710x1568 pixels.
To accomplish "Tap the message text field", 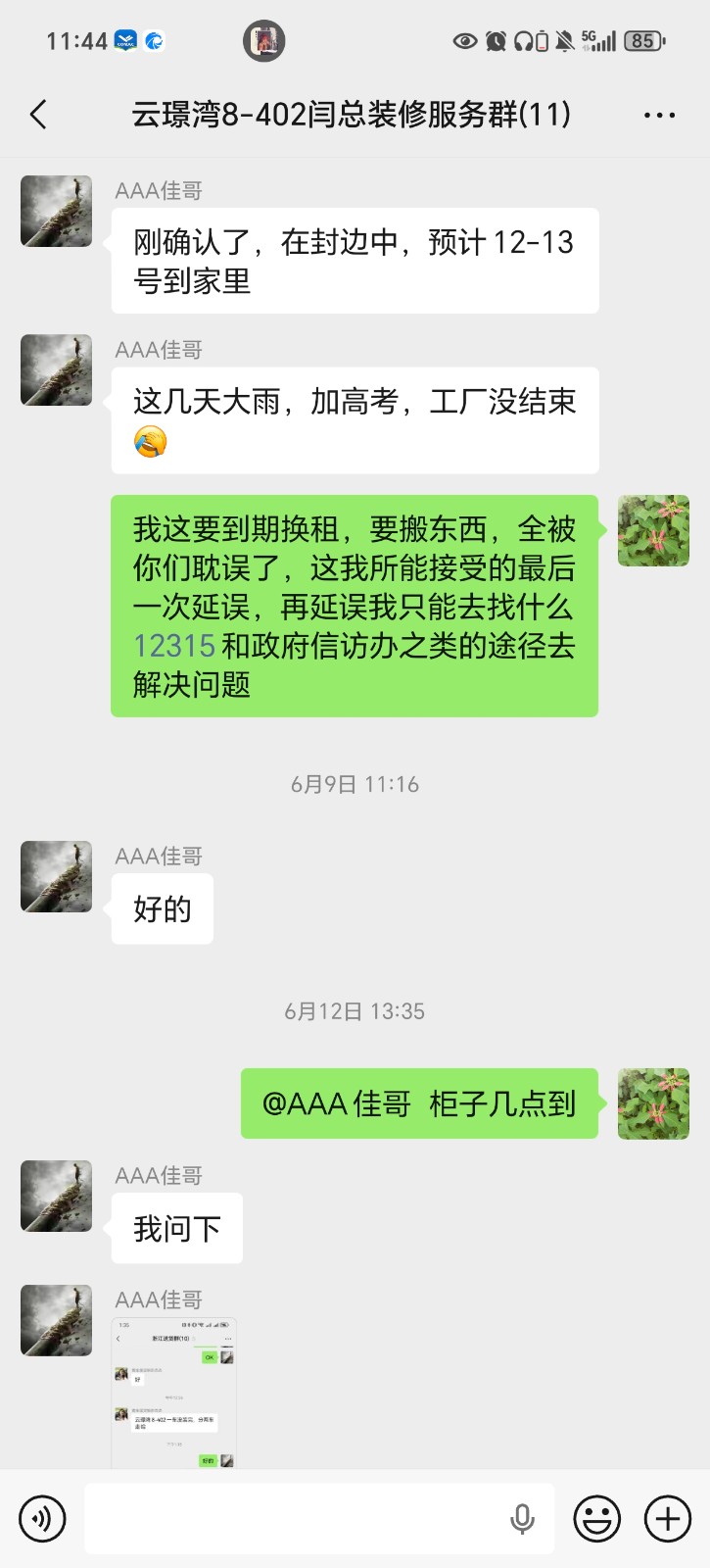I will coord(294,1518).
